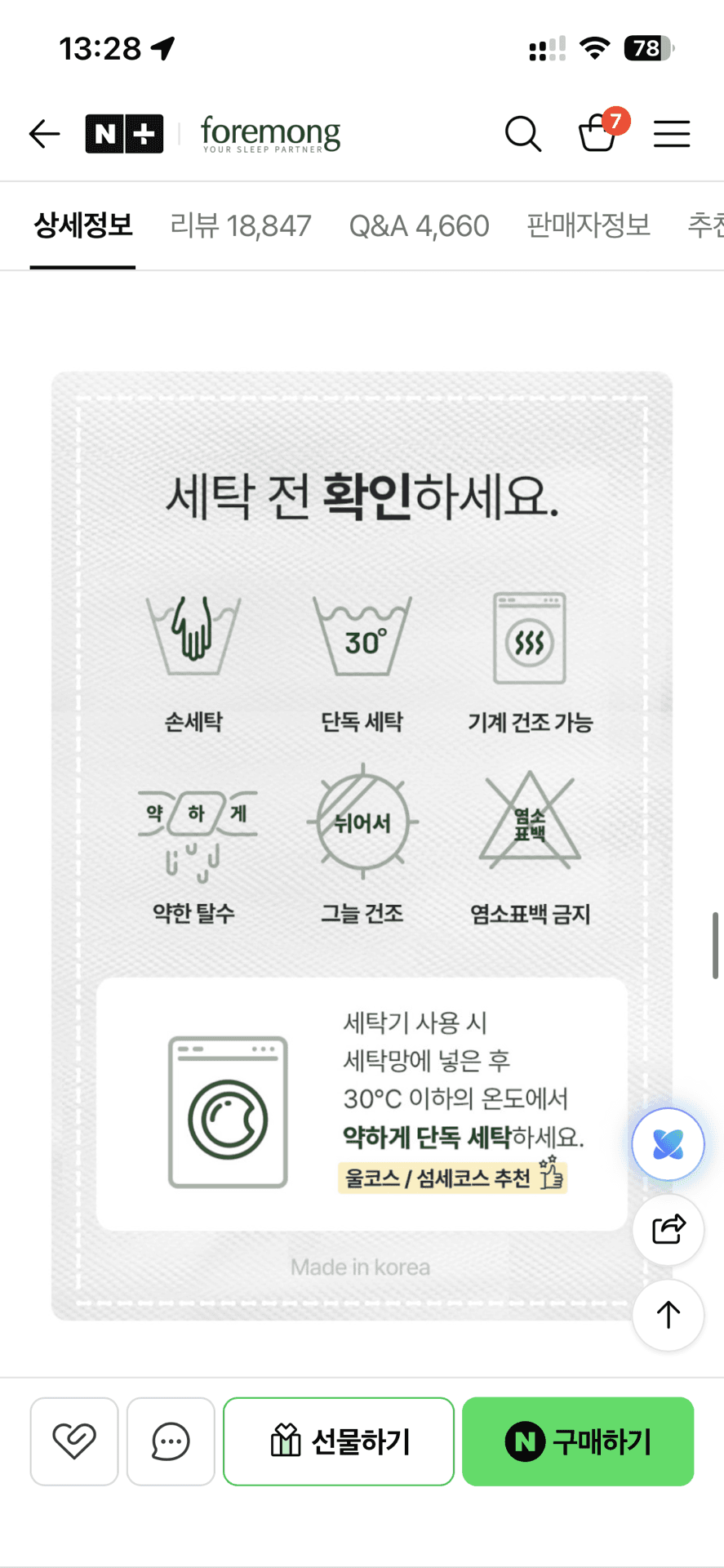The image size is (724, 1568).
Task: Select the 상세정보 tab
Action: click(x=82, y=225)
